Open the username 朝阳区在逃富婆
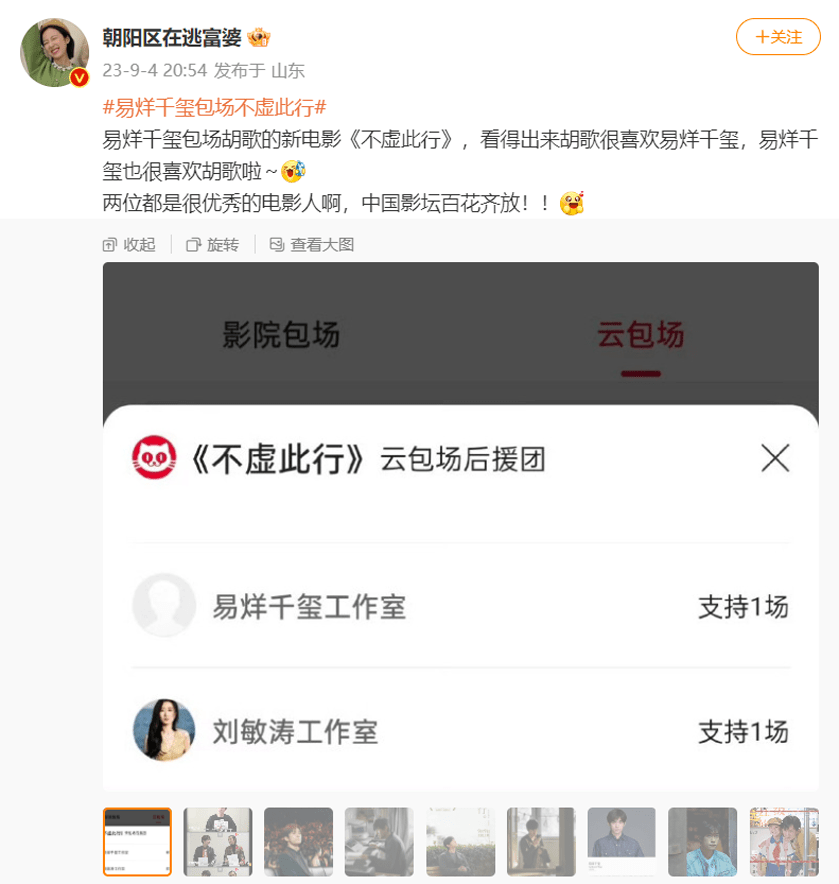This screenshot has width=839, height=884. pyautogui.click(x=172, y=38)
